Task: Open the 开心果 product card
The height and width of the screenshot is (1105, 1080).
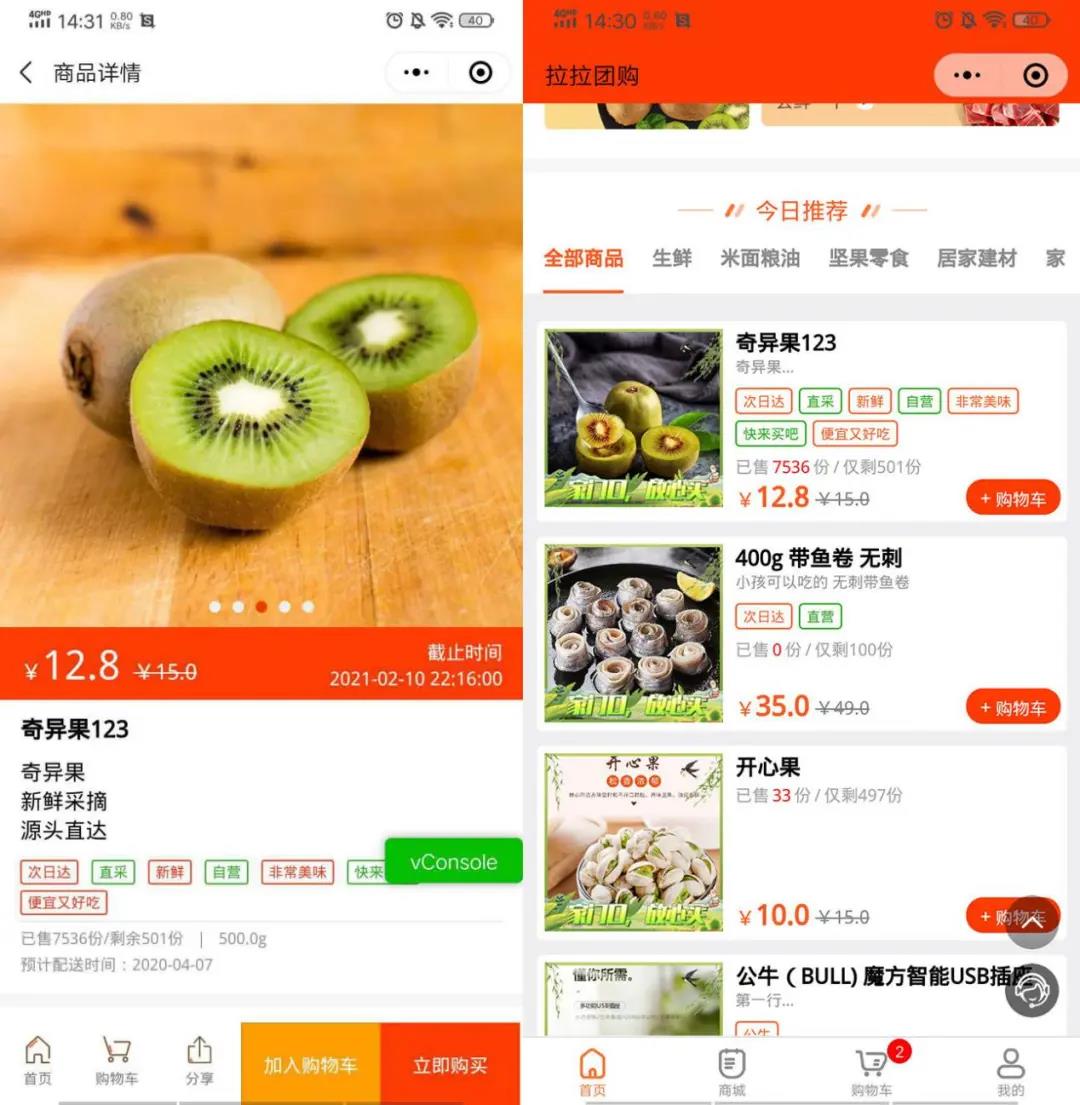Action: pos(800,840)
